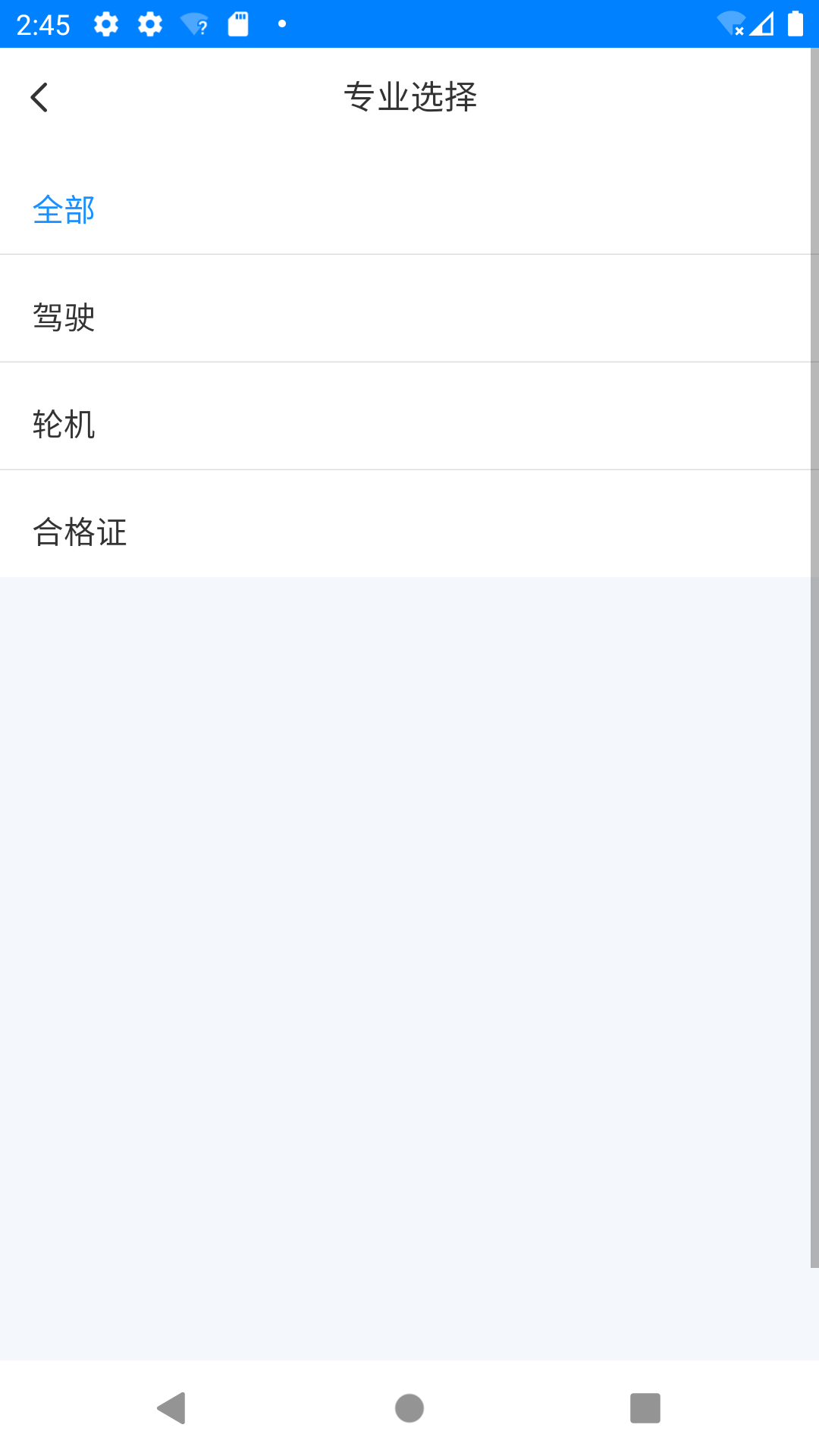The height and width of the screenshot is (1456, 819).
Task: Tap the clock showing 2:45
Action: (x=43, y=24)
